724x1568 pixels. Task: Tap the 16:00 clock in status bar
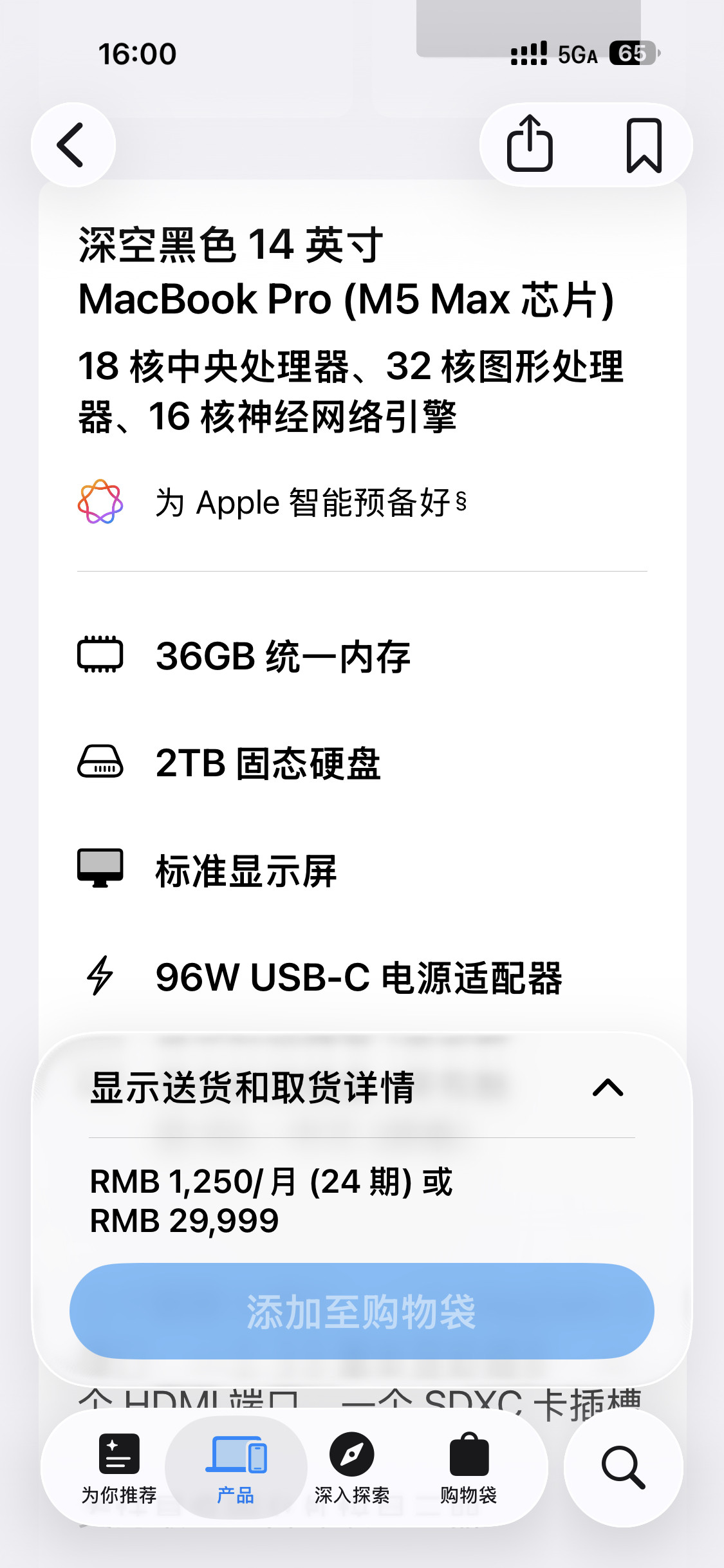pos(137,54)
